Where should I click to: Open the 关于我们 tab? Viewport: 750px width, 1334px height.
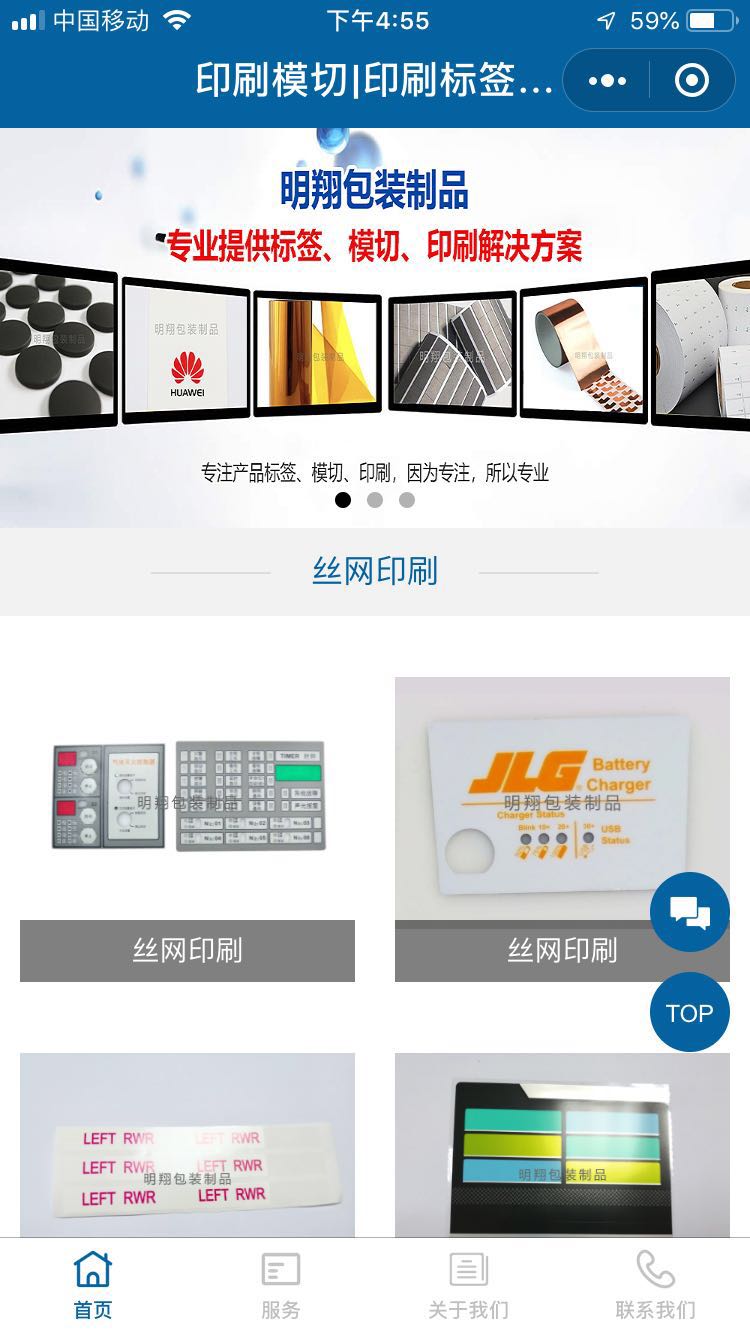[x=468, y=1285]
